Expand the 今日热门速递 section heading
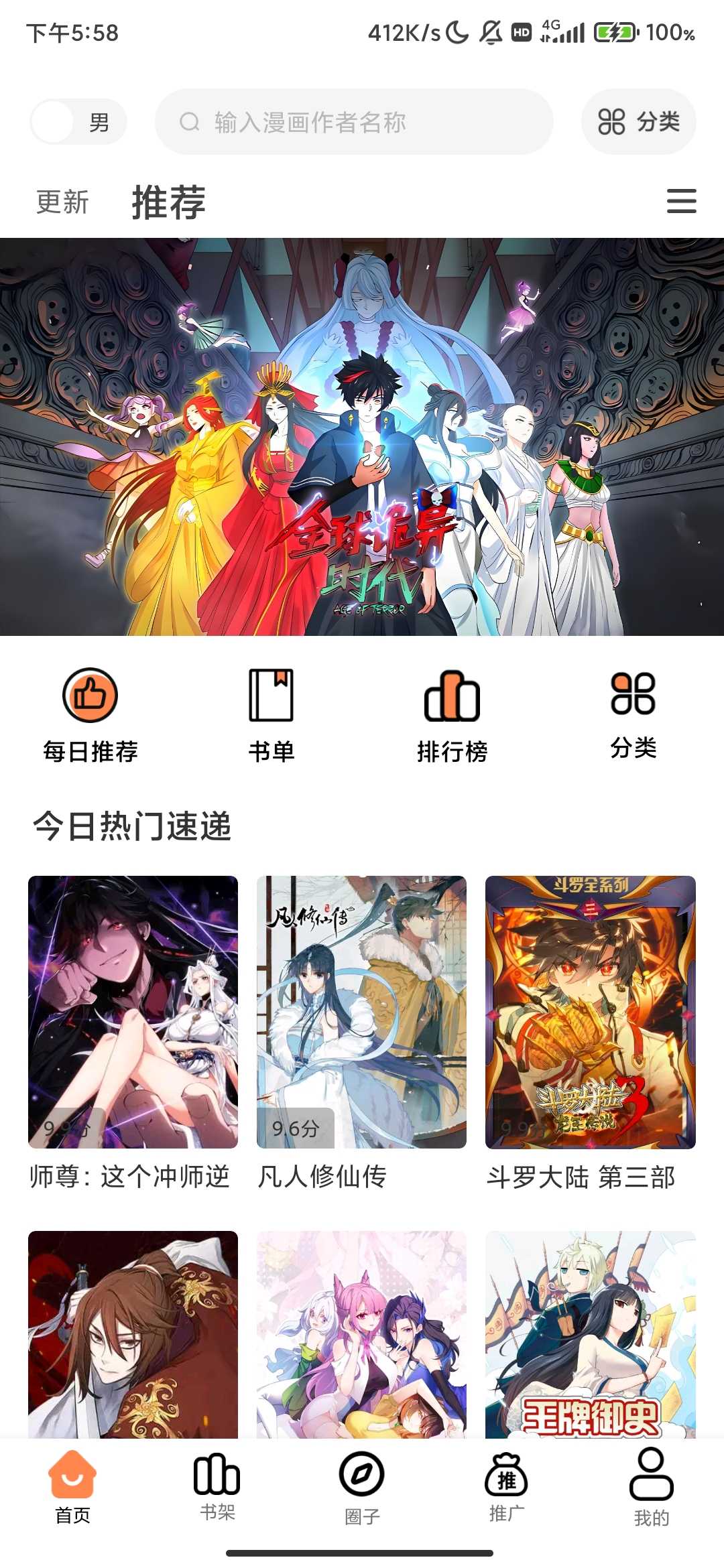 pyautogui.click(x=135, y=828)
